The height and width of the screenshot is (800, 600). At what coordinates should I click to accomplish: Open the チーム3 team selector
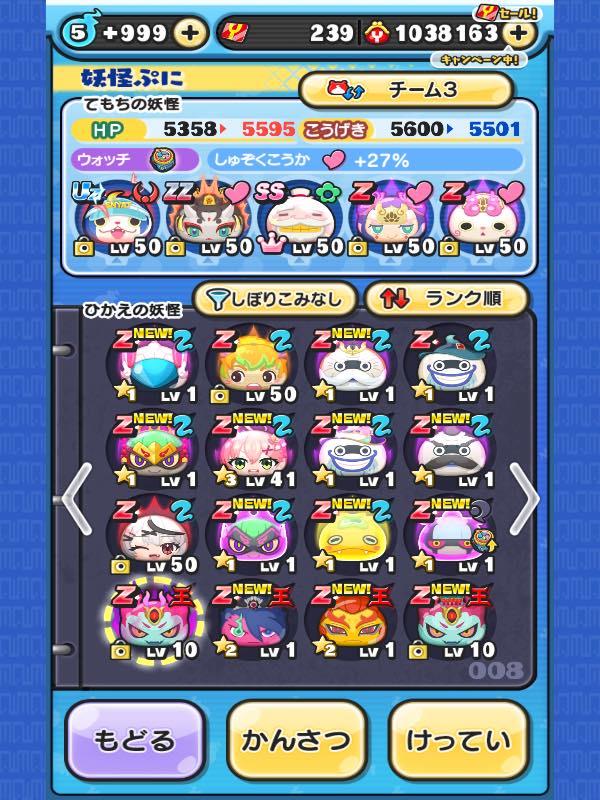coord(405,90)
